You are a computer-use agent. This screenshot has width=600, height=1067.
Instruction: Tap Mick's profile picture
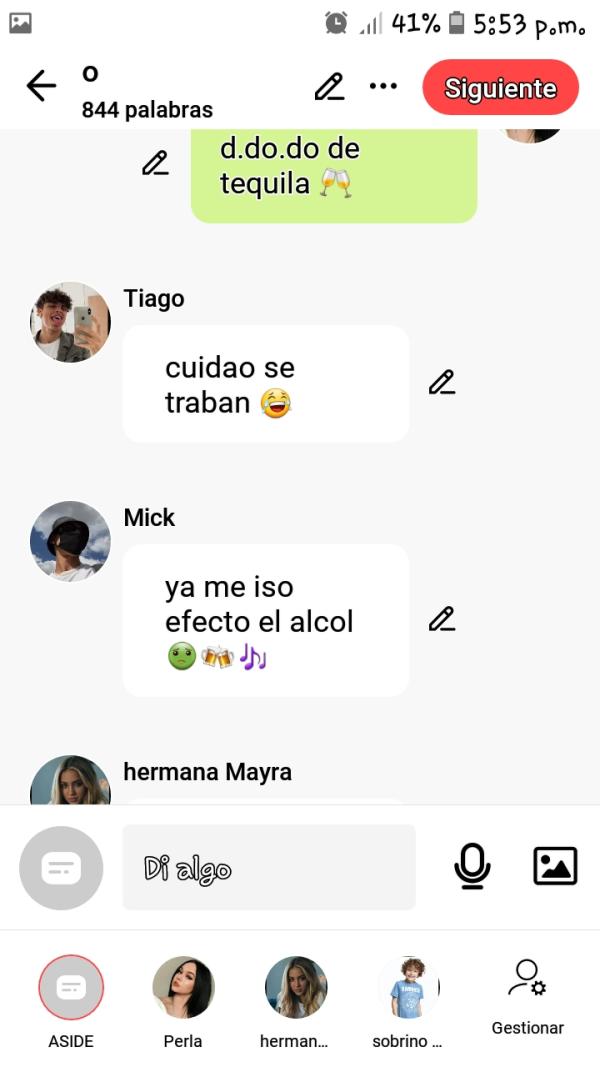click(70, 541)
